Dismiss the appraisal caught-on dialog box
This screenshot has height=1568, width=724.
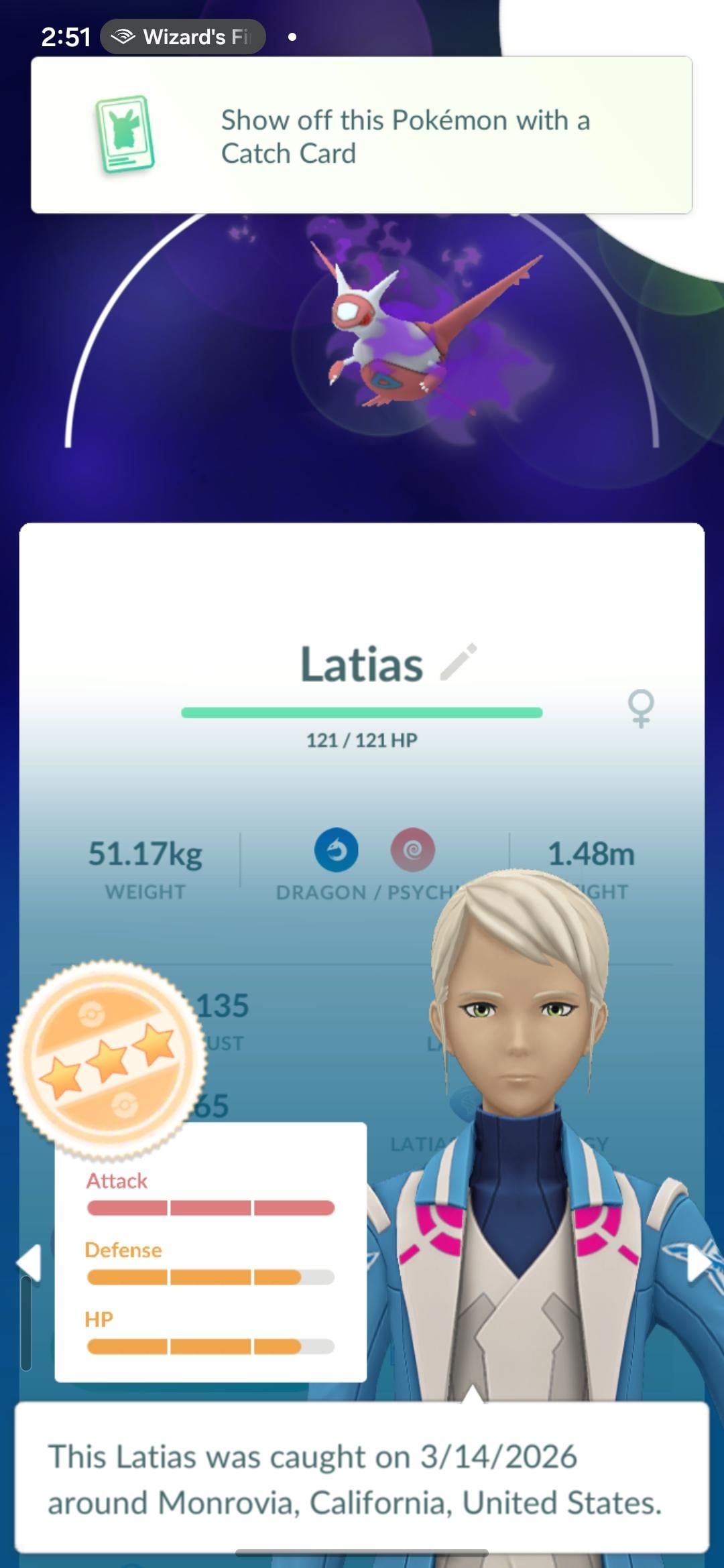[x=361, y=1478]
